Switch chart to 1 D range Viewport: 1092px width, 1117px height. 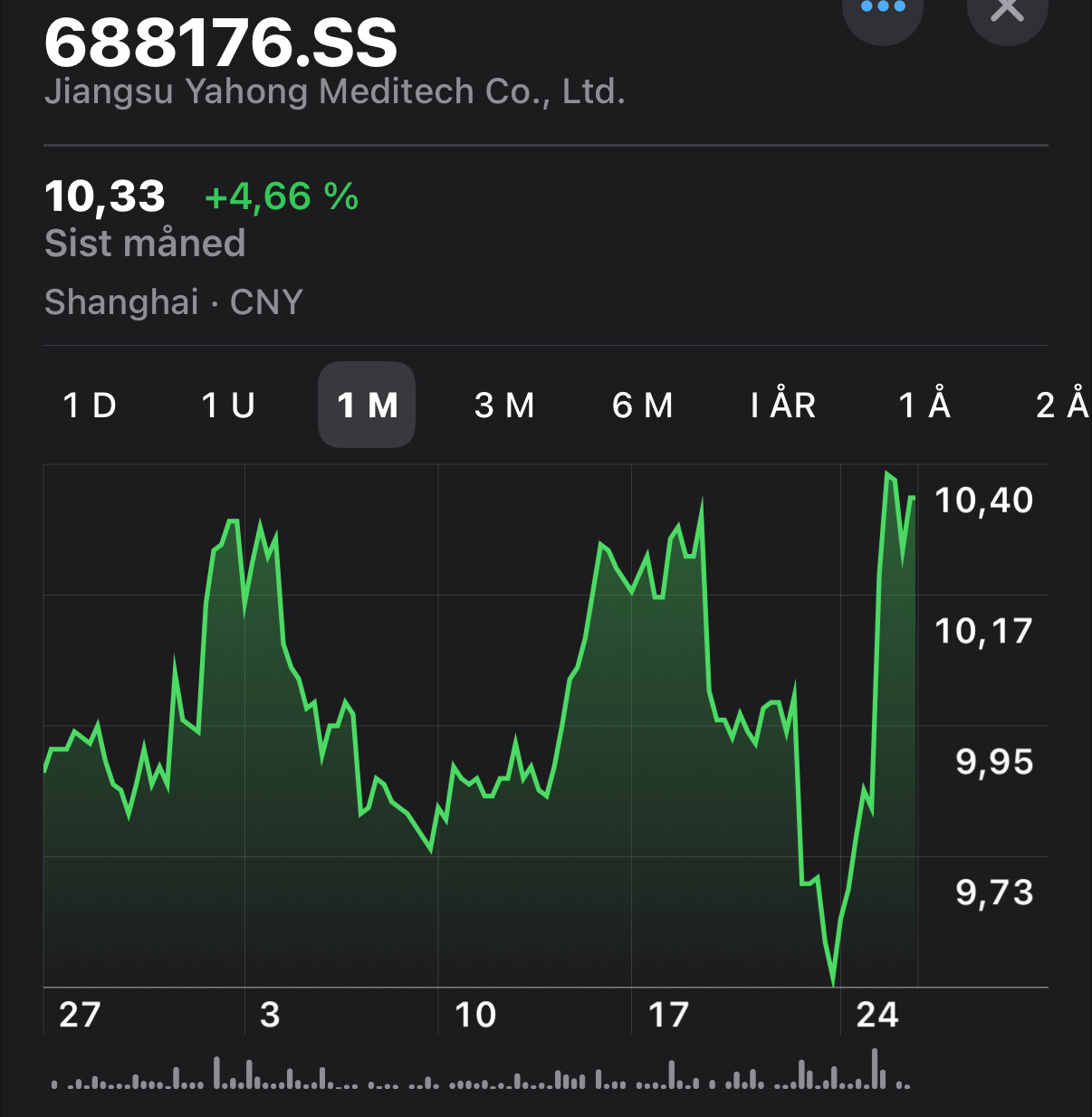click(x=90, y=405)
